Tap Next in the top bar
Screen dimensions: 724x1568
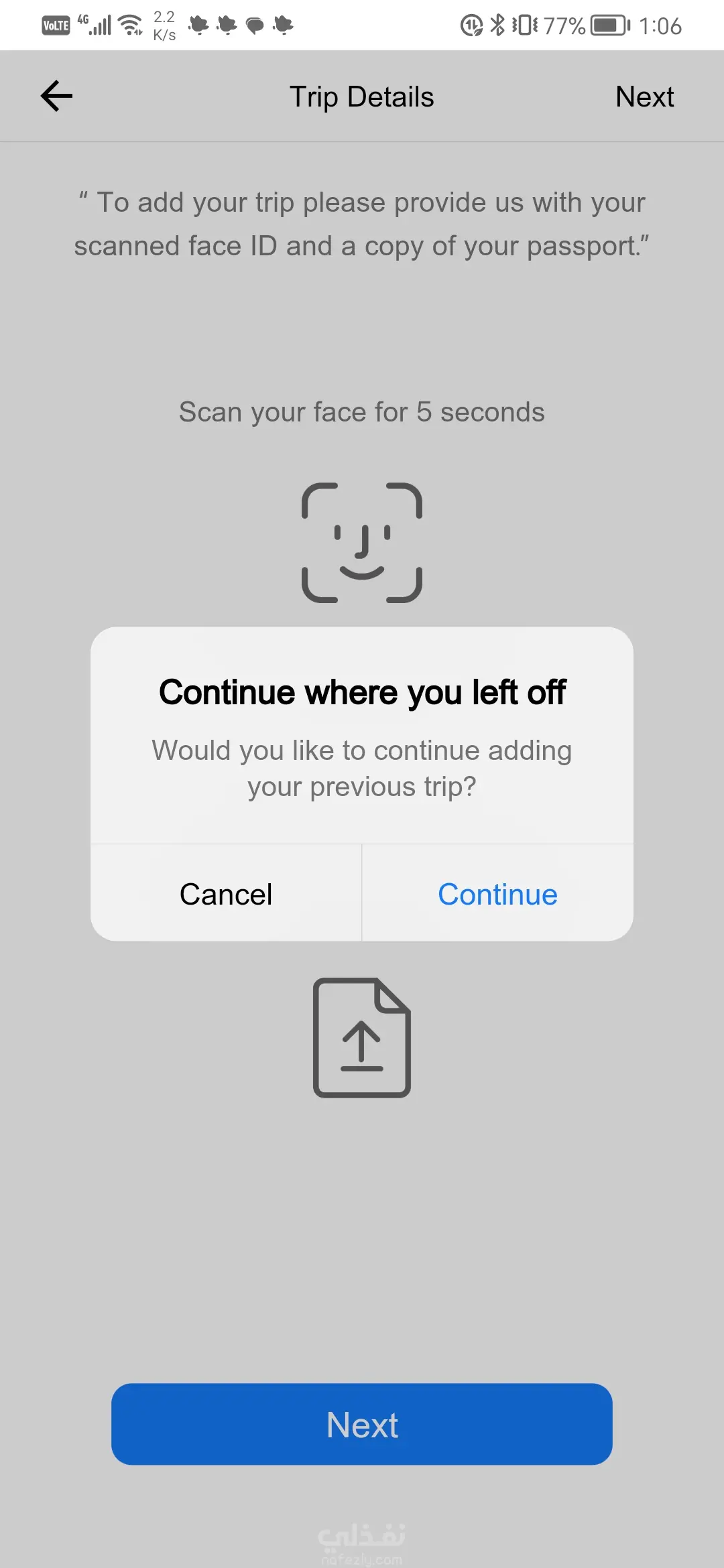coord(644,97)
